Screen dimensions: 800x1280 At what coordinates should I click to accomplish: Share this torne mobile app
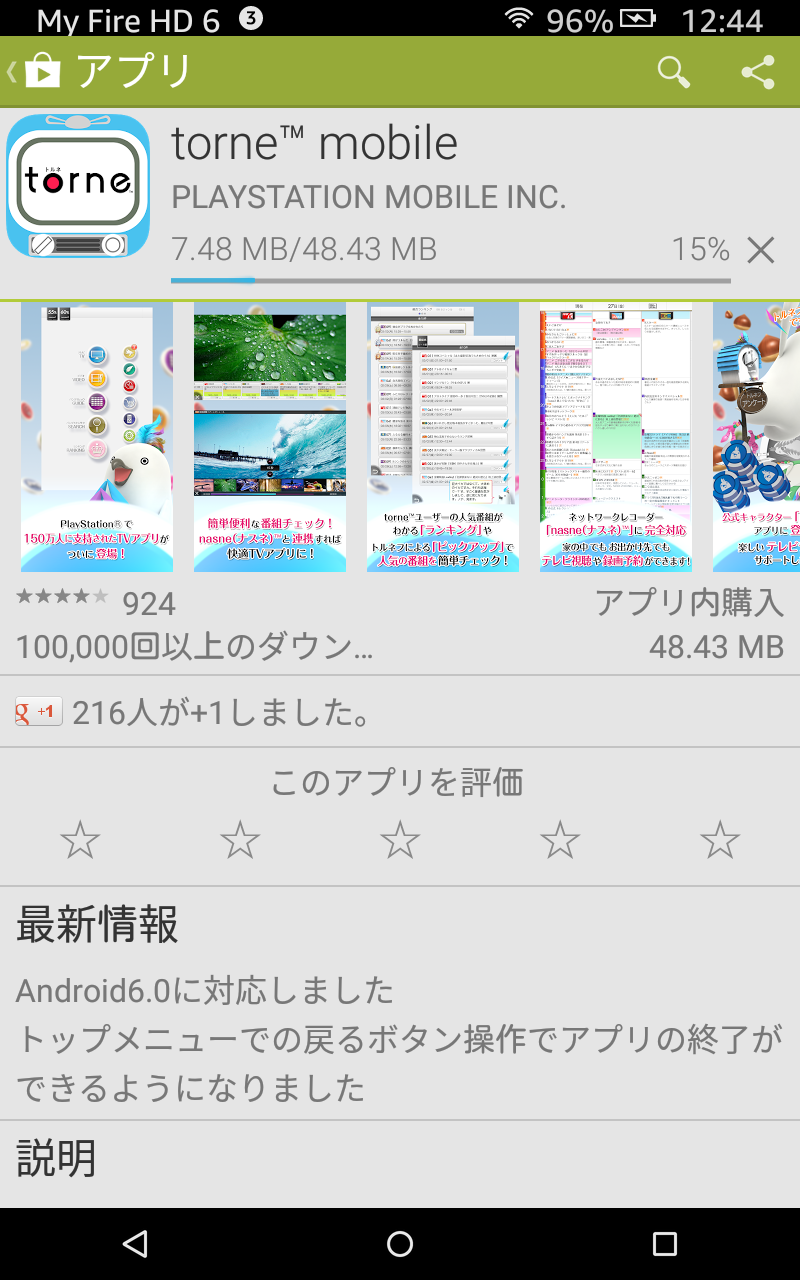pos(758,72)
